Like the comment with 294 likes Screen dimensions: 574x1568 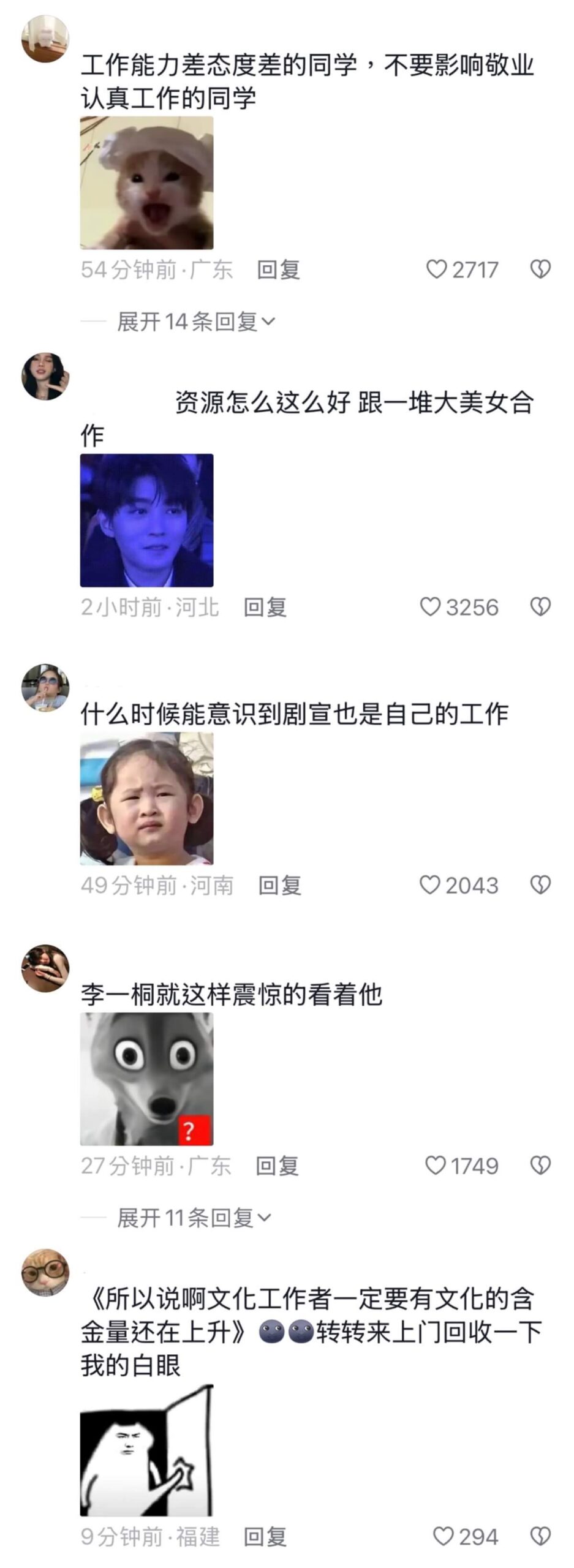click(443, 1536)
